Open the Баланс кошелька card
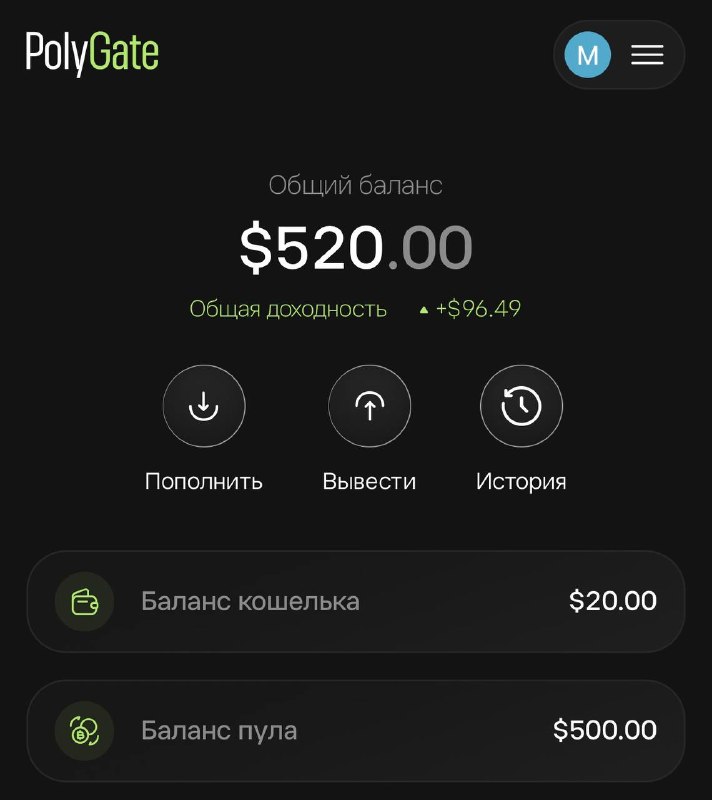Image resolution: width=712 pixels, height=800 pixels. pos(355,602)
